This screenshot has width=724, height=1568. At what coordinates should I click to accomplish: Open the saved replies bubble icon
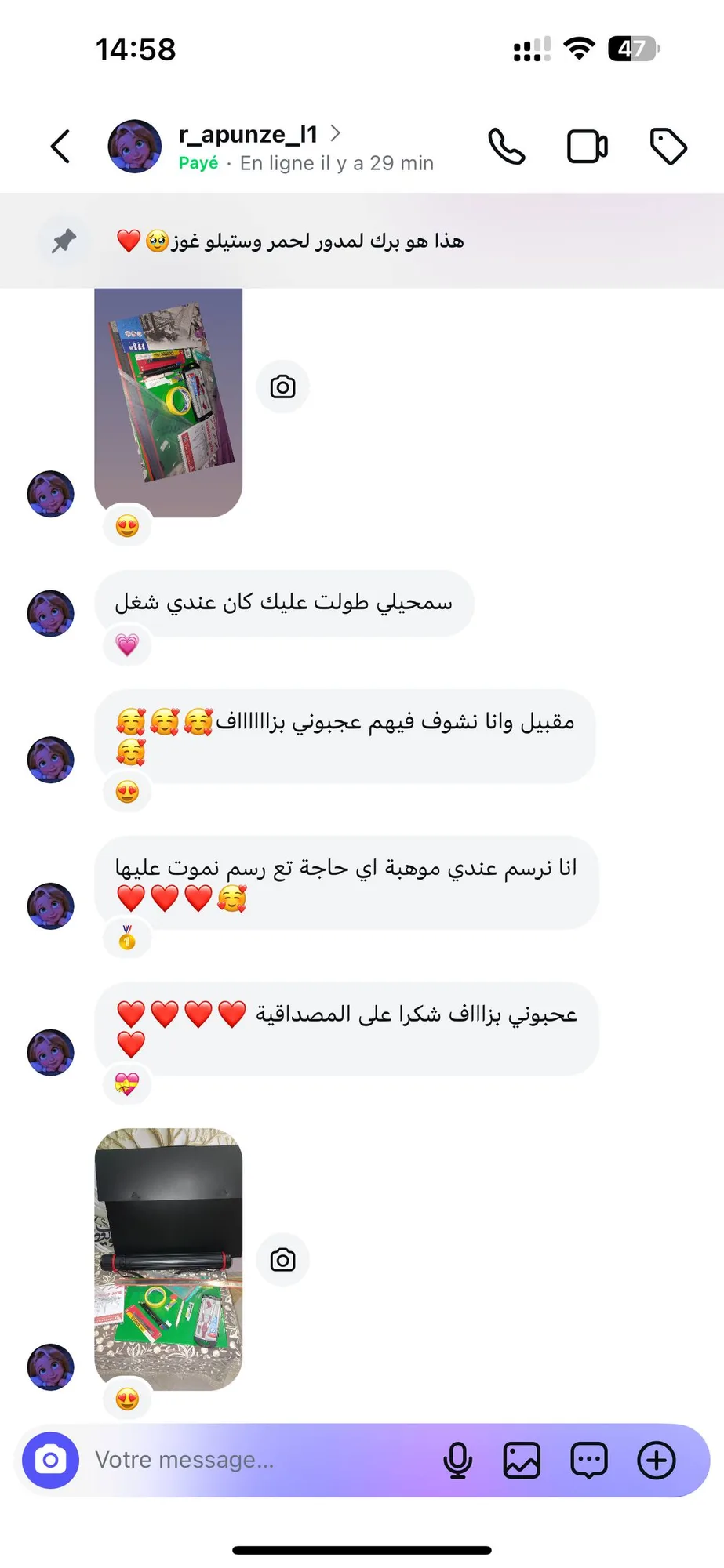point(589,1460)
